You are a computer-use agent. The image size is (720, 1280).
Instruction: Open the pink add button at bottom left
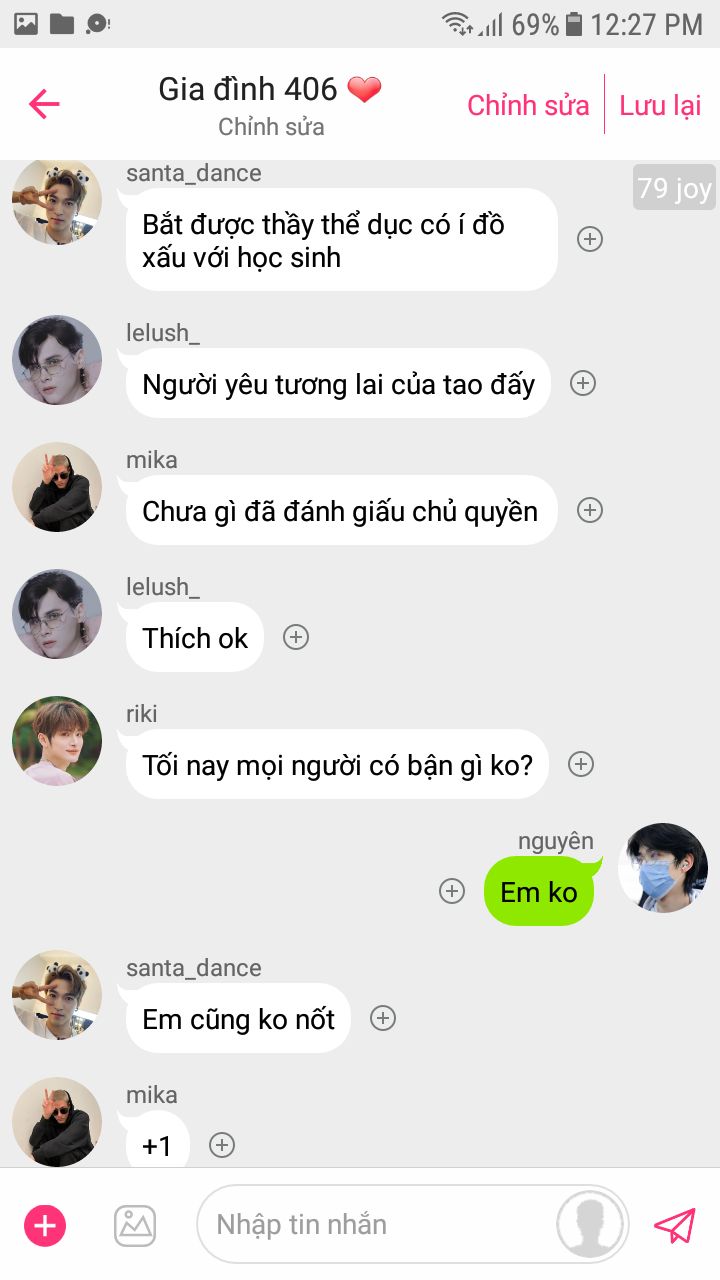click(x=45, y=1225)
